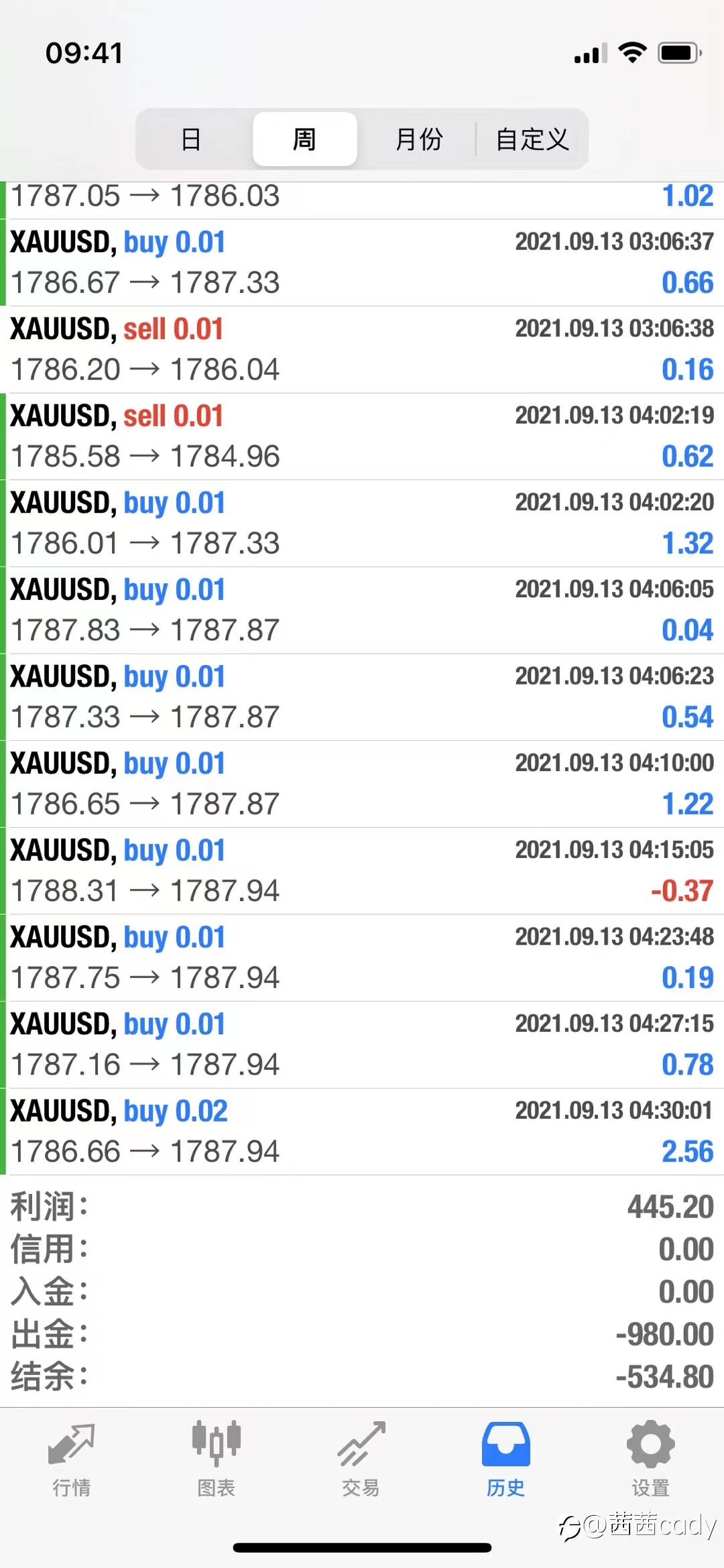The image size is (724, 1568).
Task: Open the buy 0.02 trade at 04:30:01
Action: tap(362, 1132)
